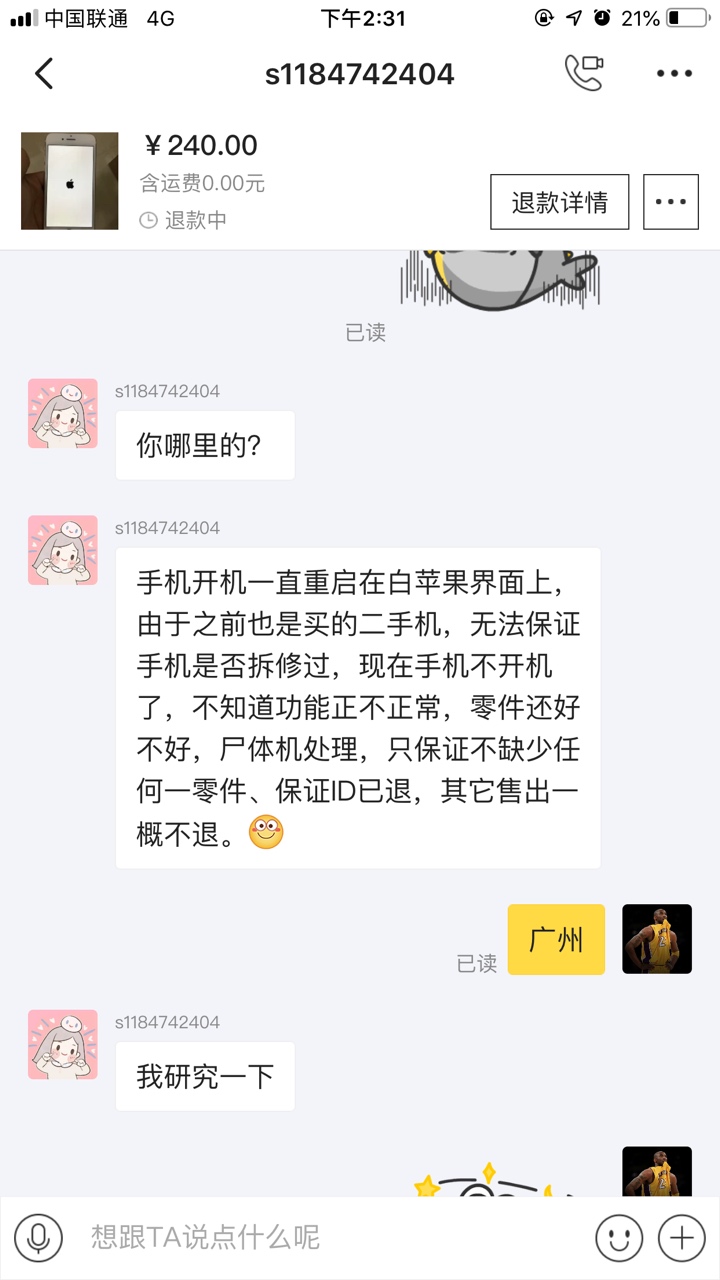Image resolution: width=720 pixels, height=1280 pixels.
Task: Start a video call with s1184742404
Action: 584,73
